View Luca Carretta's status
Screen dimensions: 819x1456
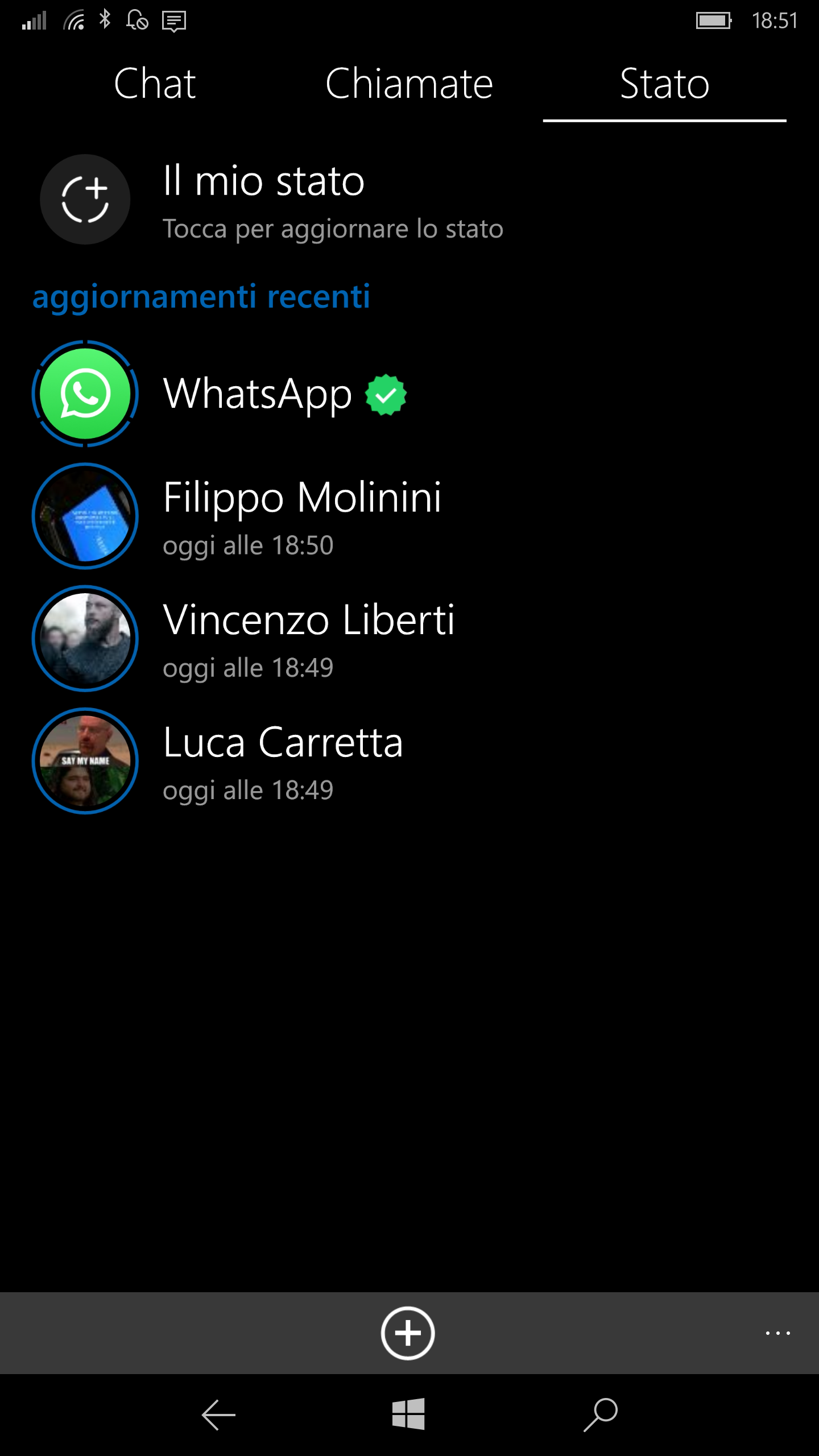pyautogui.click(x=409, y=761)
